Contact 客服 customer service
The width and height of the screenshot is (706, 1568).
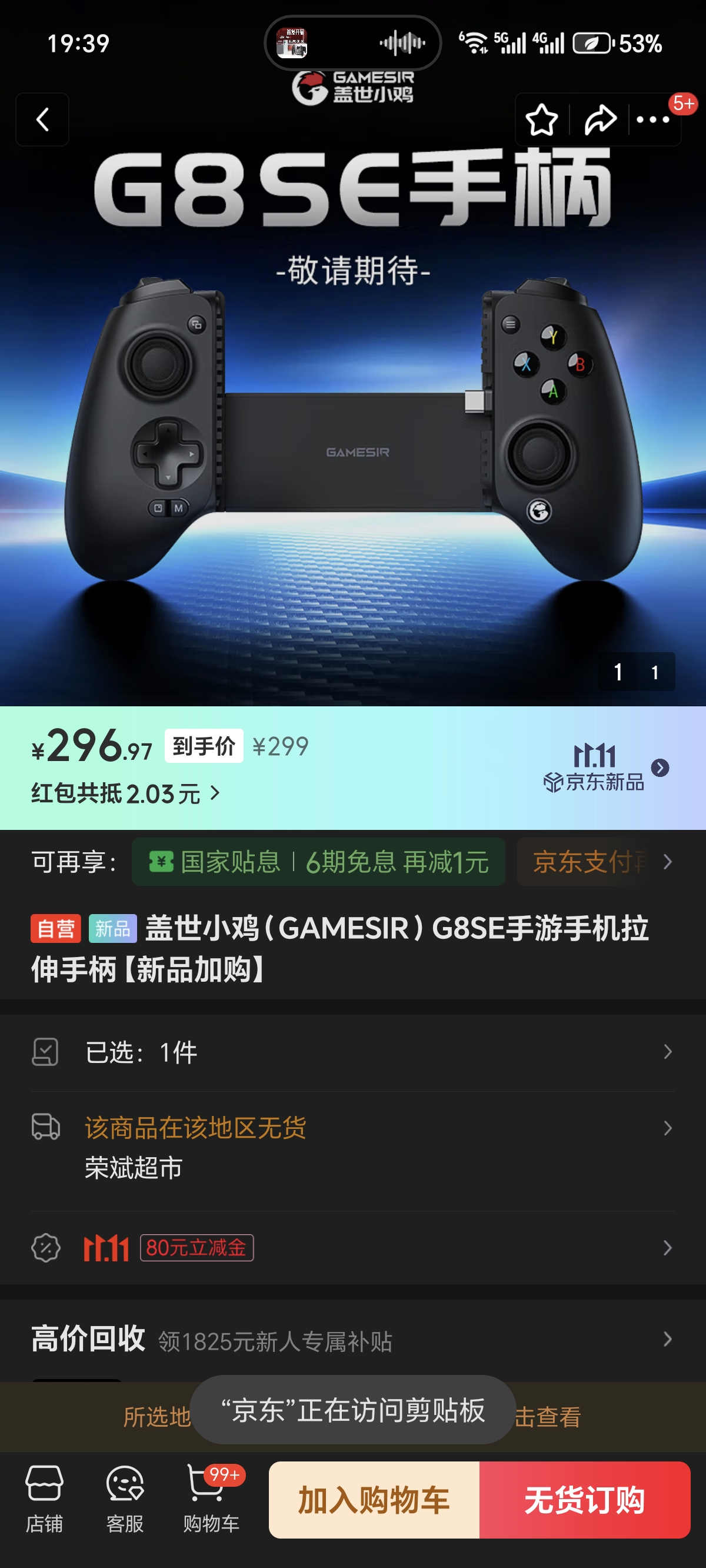point(125,1499)
